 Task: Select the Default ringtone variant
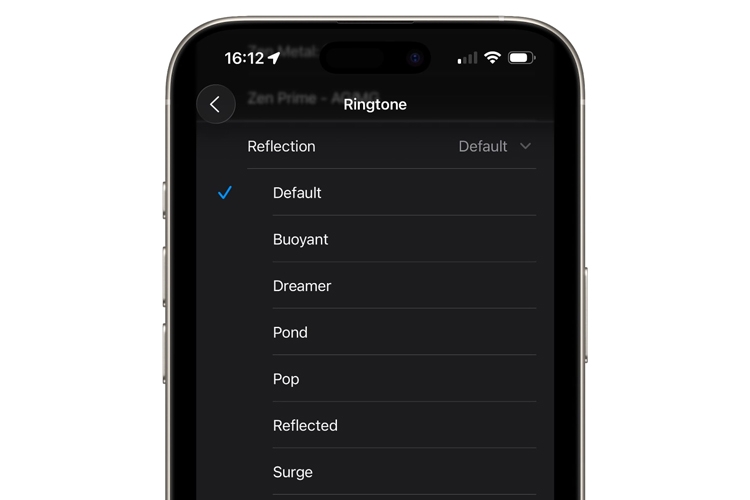tap(297, 193)
